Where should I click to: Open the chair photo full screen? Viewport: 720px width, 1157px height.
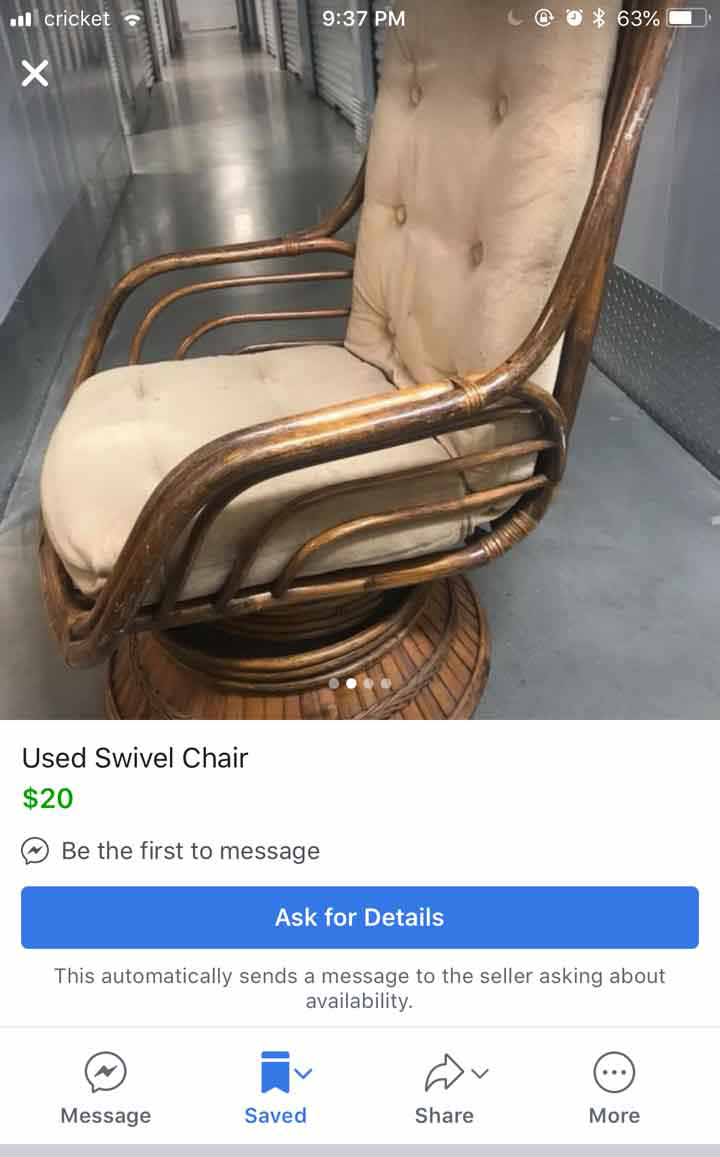click(359, 369)
